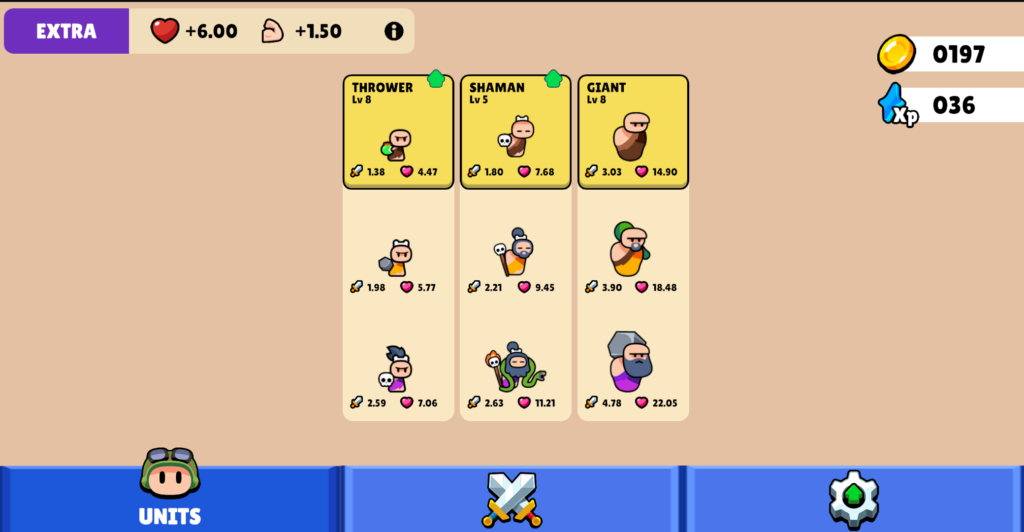This screenshot has height=532, width=1024.
Task: Select the Giant Lv 8 unit card
Action: tap(633, 132)
